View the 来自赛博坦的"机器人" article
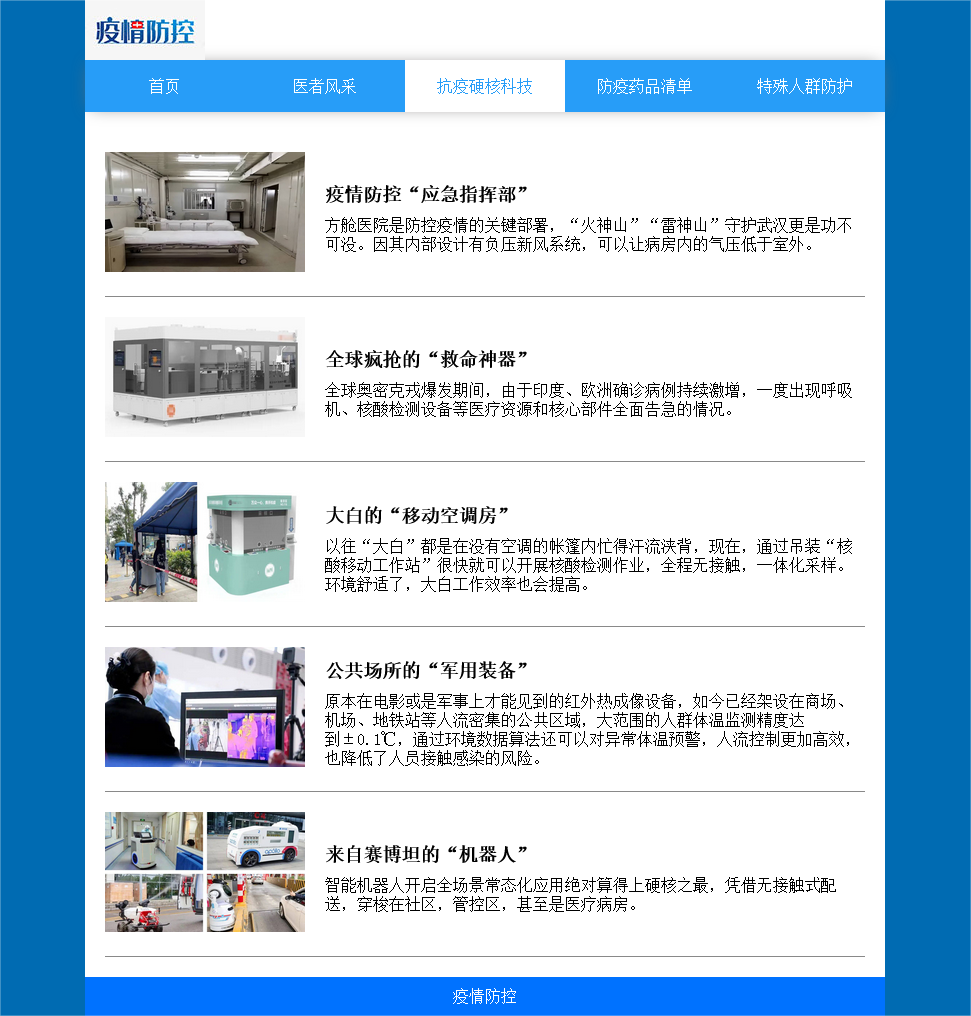The height and width of the screenshot is (1016, 971). coord(426,854)
